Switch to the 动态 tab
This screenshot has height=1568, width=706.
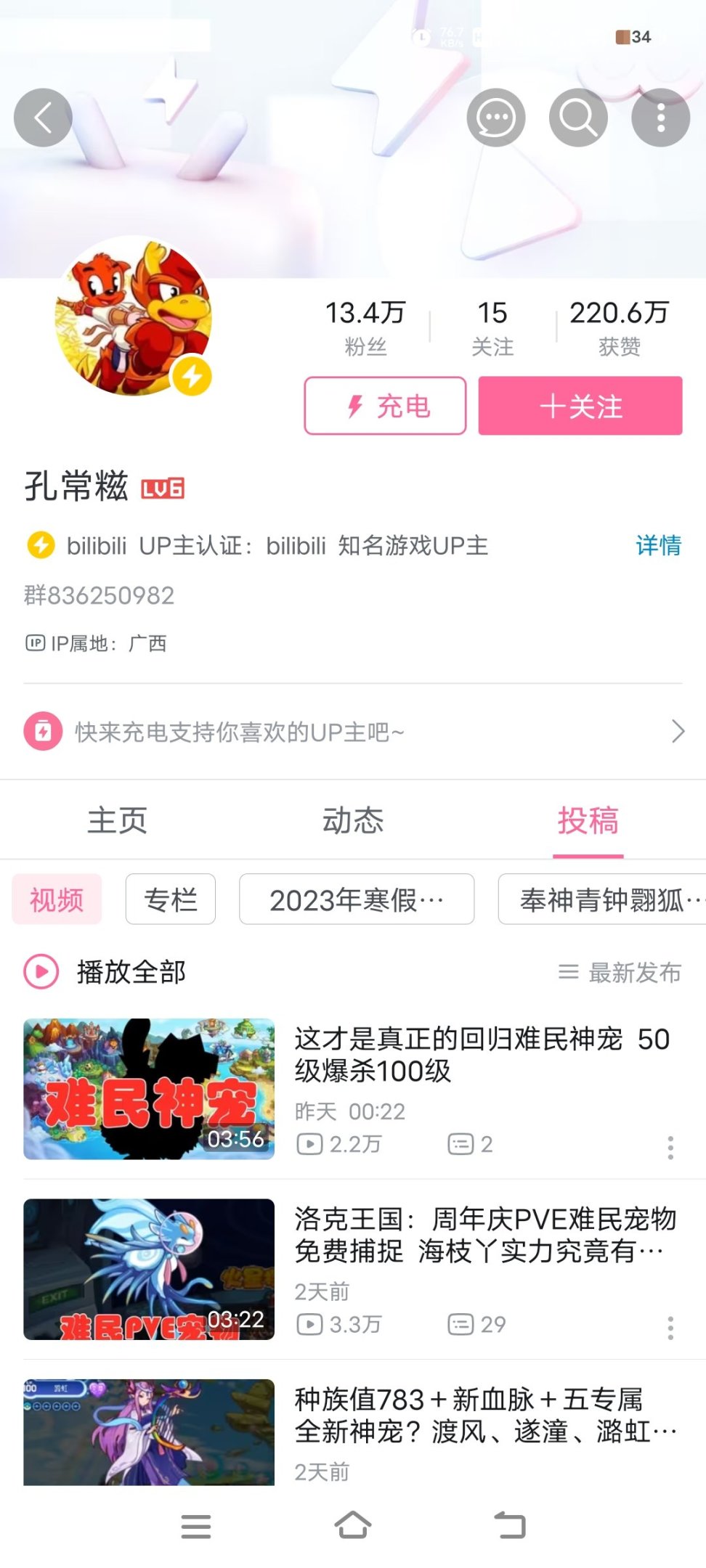tap(353, 821)
